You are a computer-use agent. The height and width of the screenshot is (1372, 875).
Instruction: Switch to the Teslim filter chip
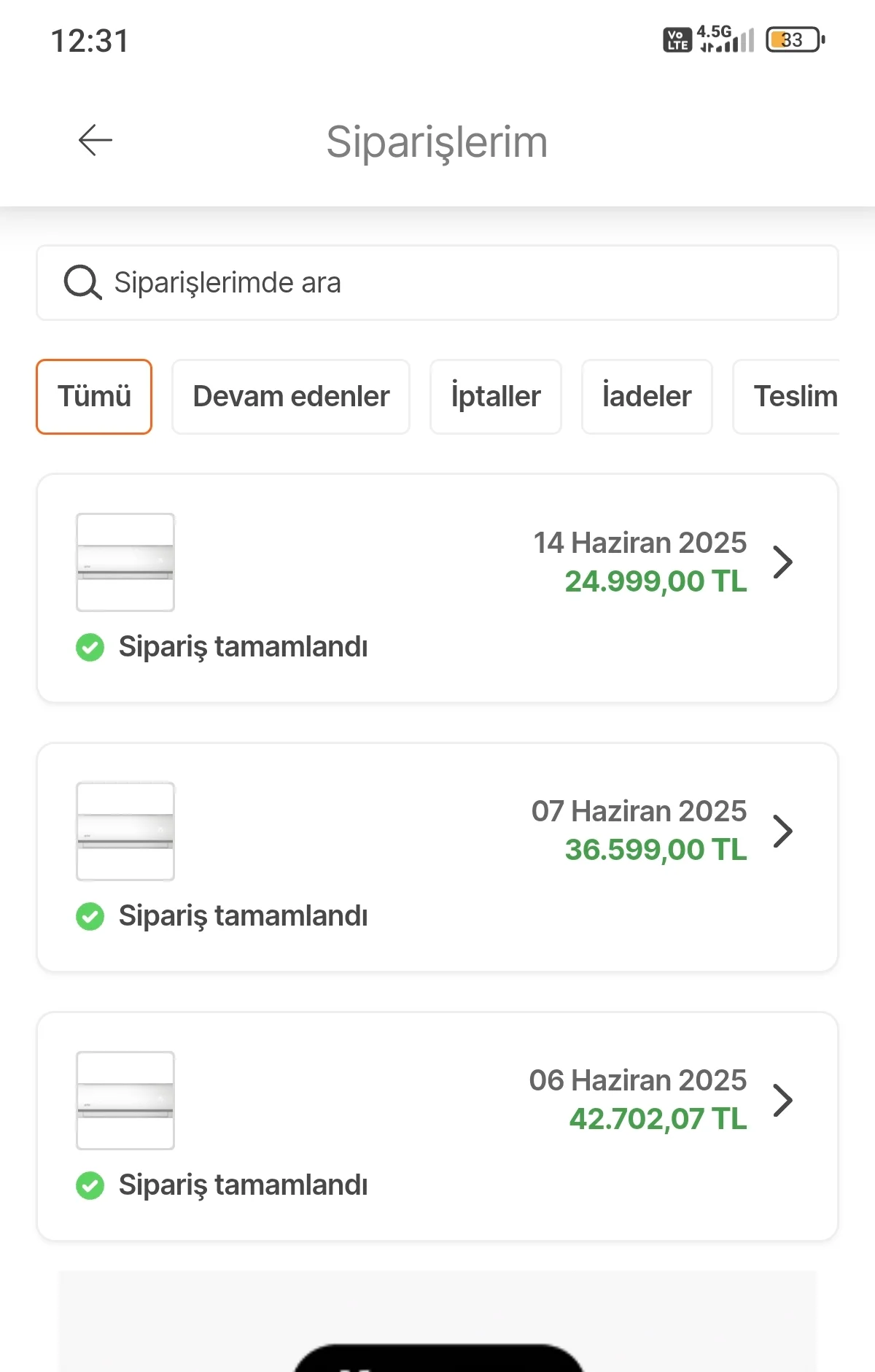(791, 397)
